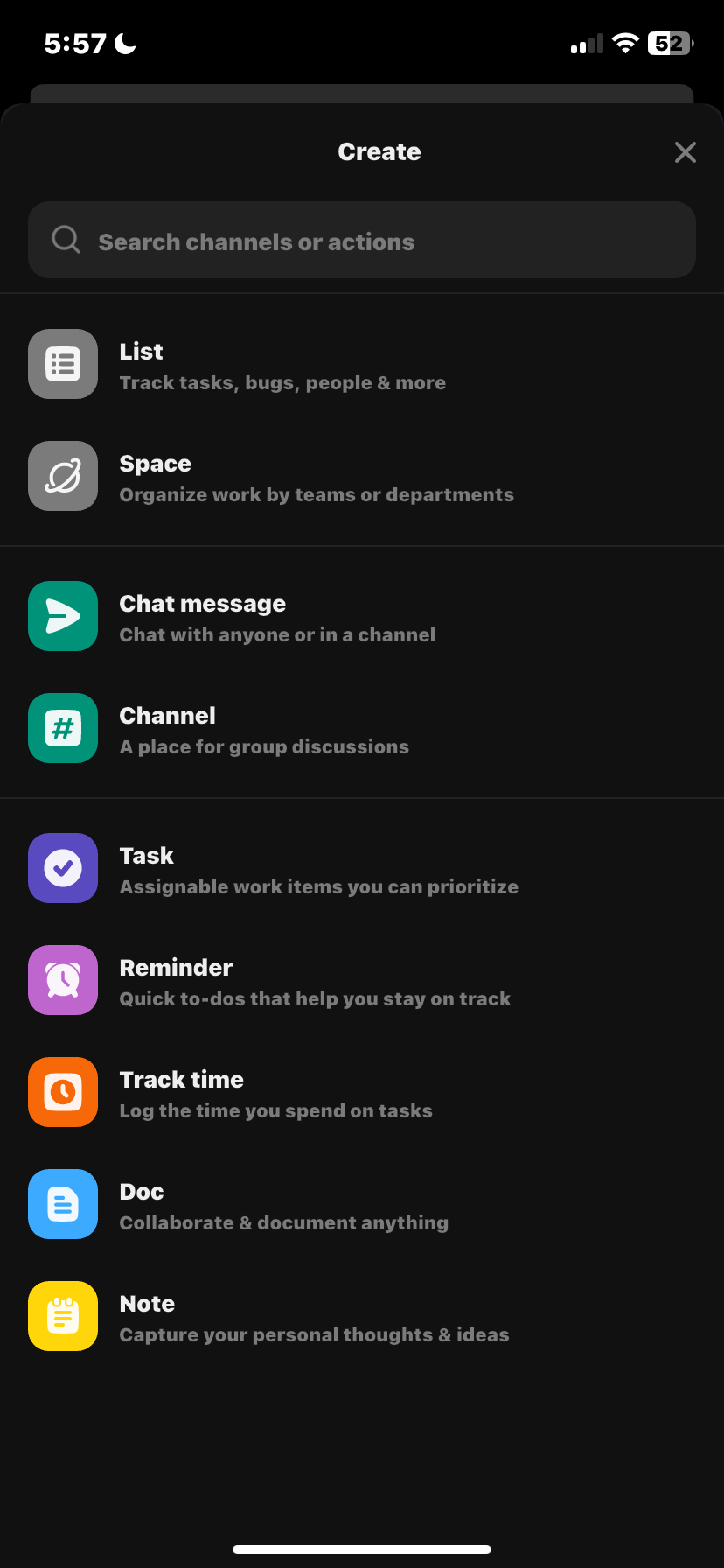Select the List icon
This screenshot has height=1568, width=724.
click(x=62, y=364)
